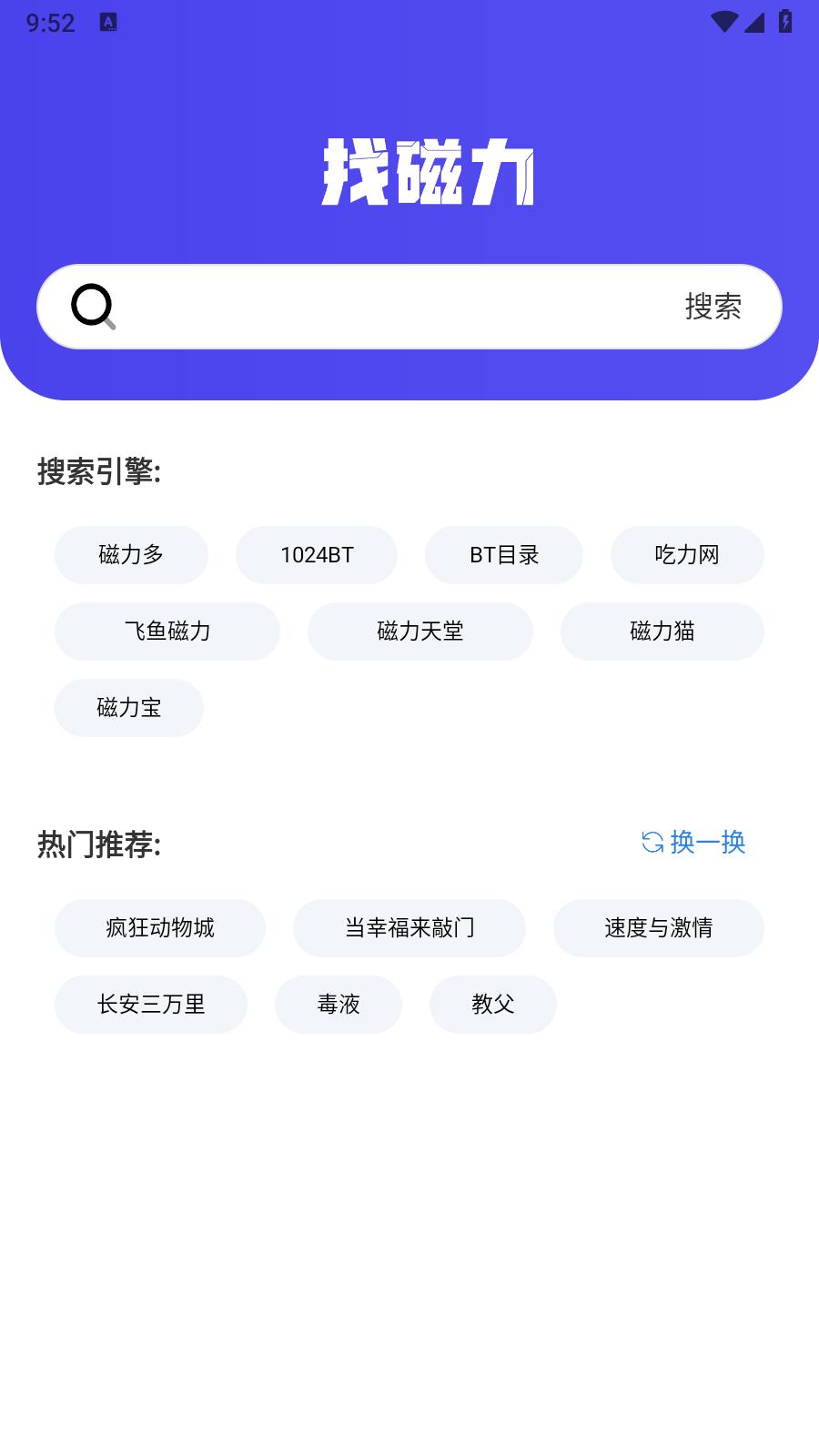Open the 疯狂动物城 recommendation

pos(160,927)
